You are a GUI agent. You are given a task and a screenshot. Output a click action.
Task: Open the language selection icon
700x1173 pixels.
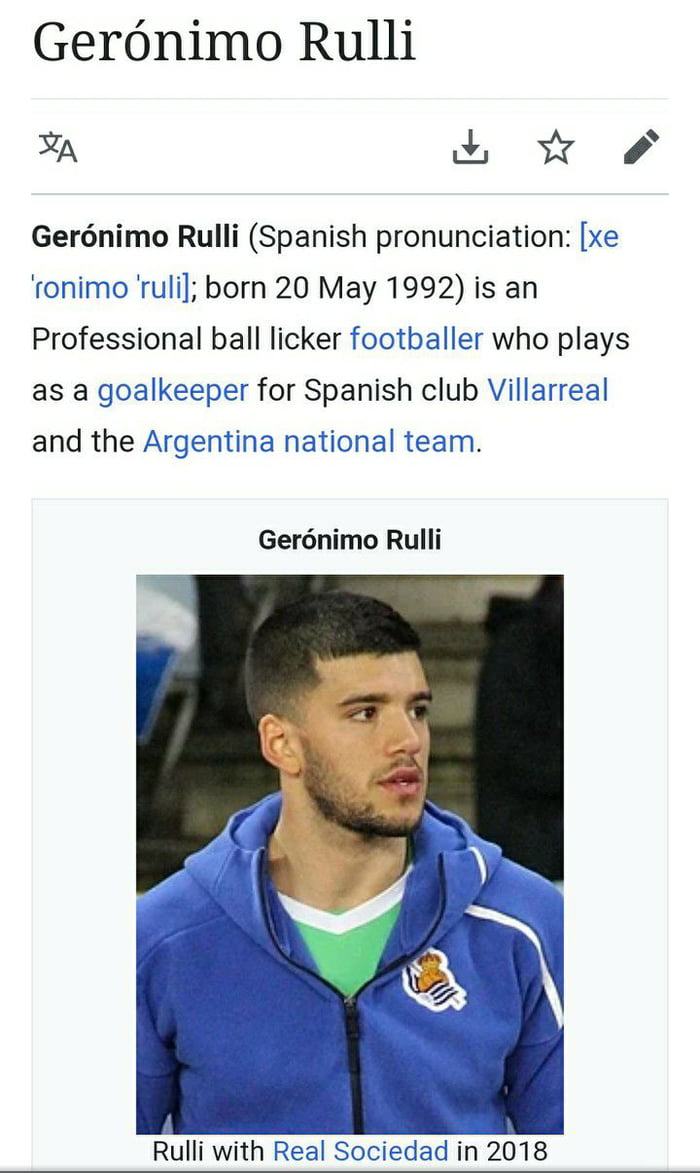coord(58,148)
